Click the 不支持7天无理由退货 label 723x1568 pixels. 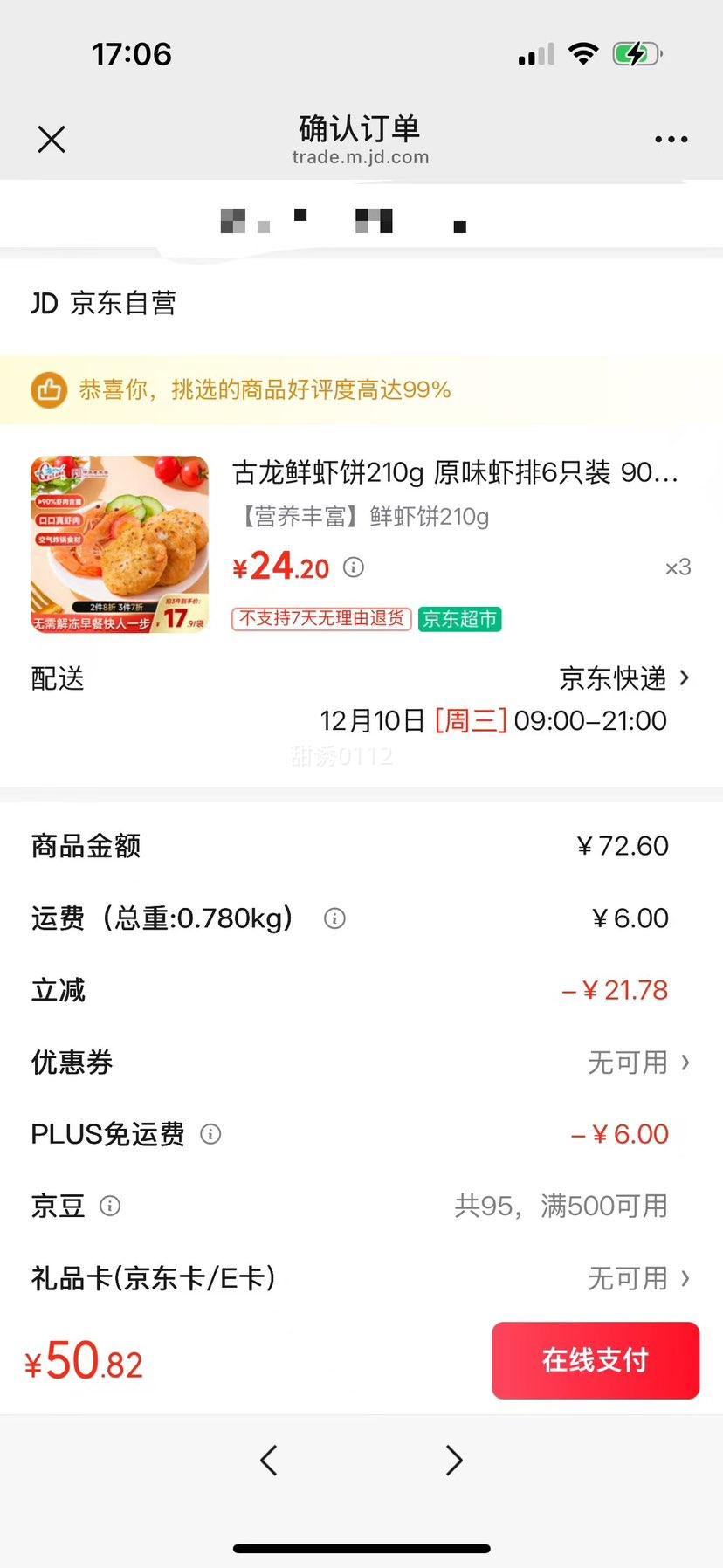click(x=320, y=619)
